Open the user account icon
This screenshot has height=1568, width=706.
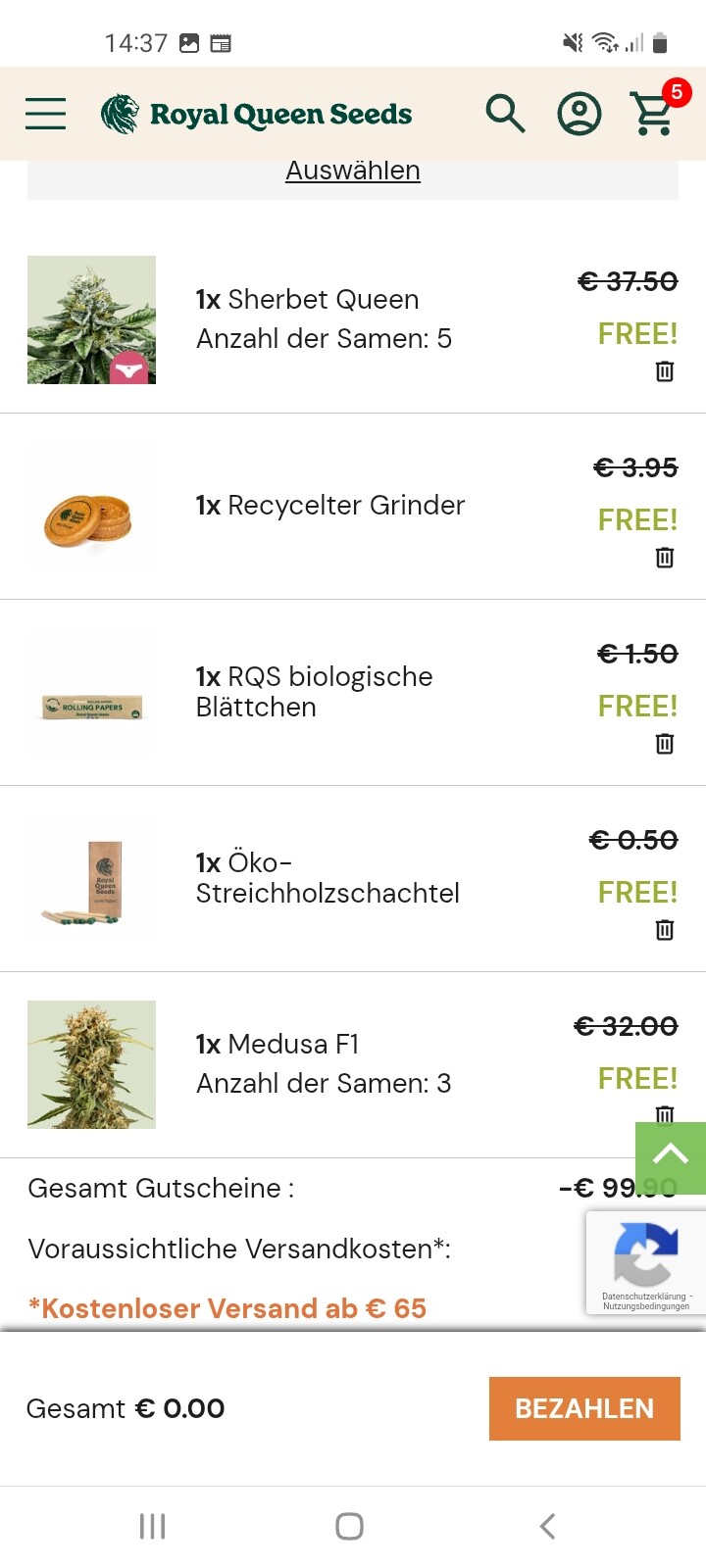[579, 114]
